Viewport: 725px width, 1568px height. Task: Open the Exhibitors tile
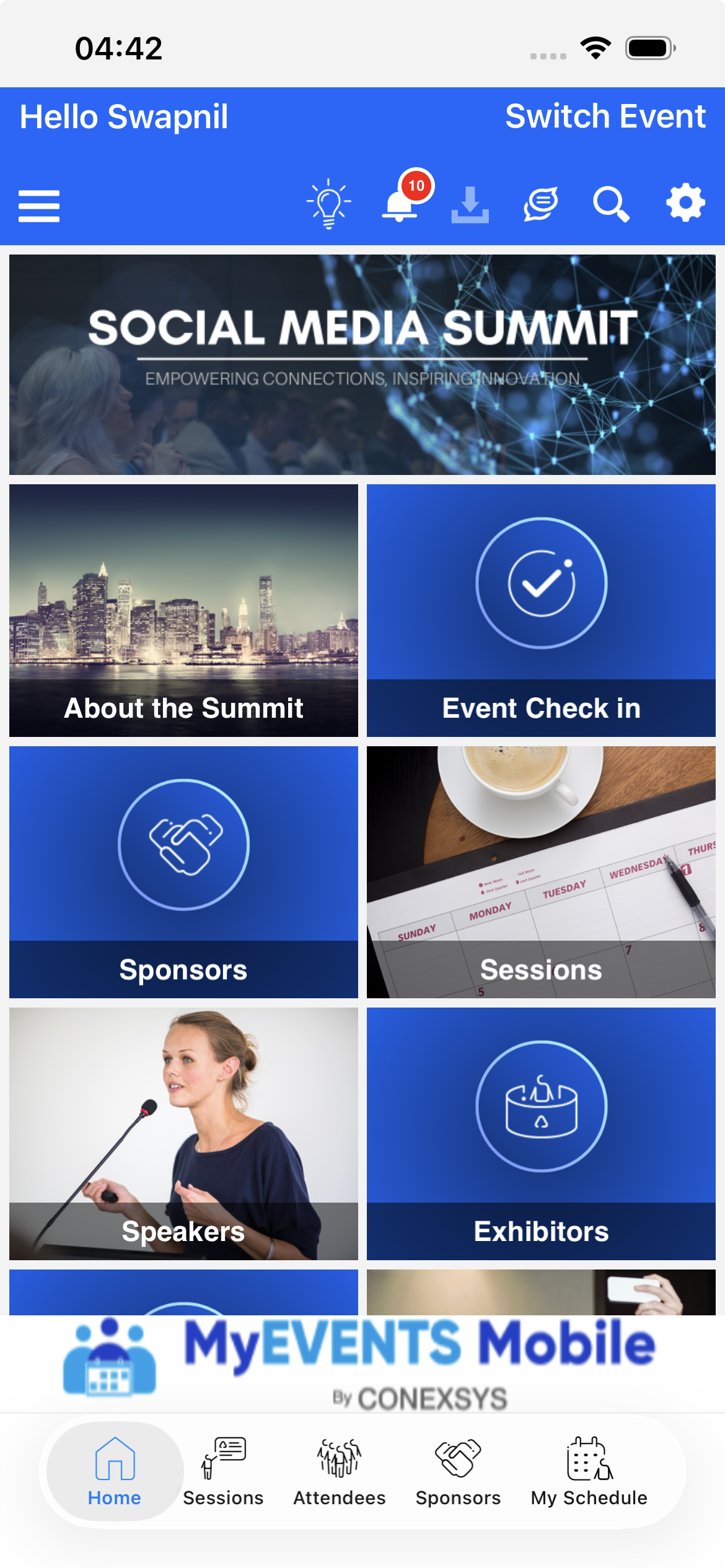tap(541, 1134)
